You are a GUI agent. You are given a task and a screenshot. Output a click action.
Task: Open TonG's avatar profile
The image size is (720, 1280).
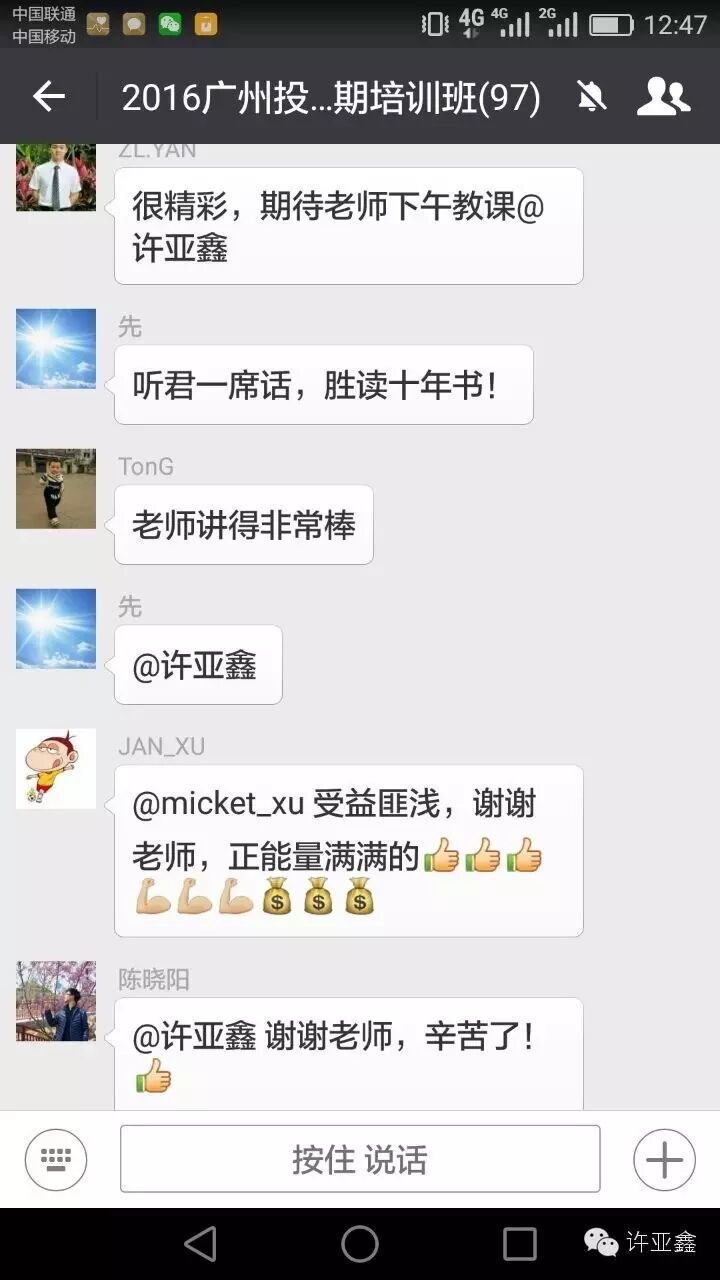tap(56, 488)
